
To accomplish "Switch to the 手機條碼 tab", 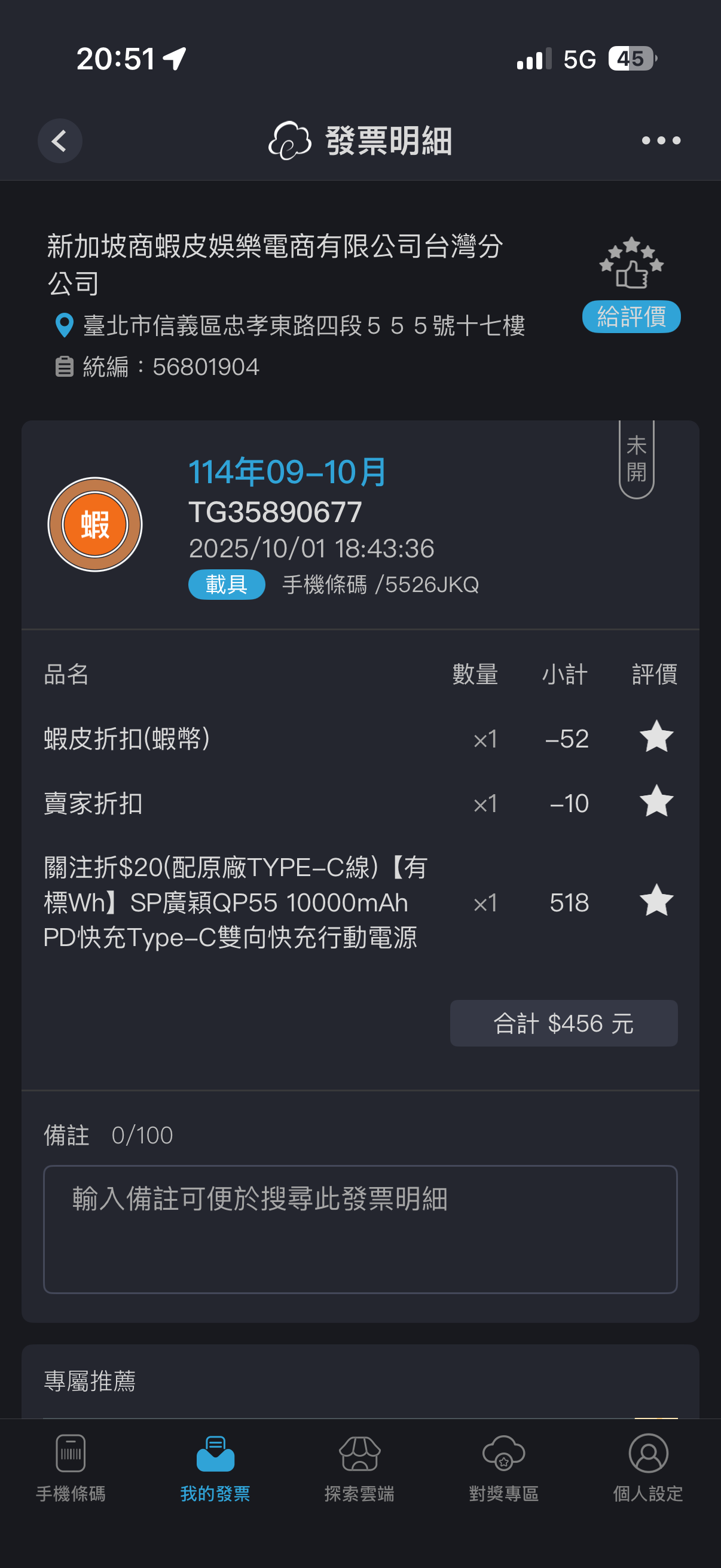I will point(71,1468).
